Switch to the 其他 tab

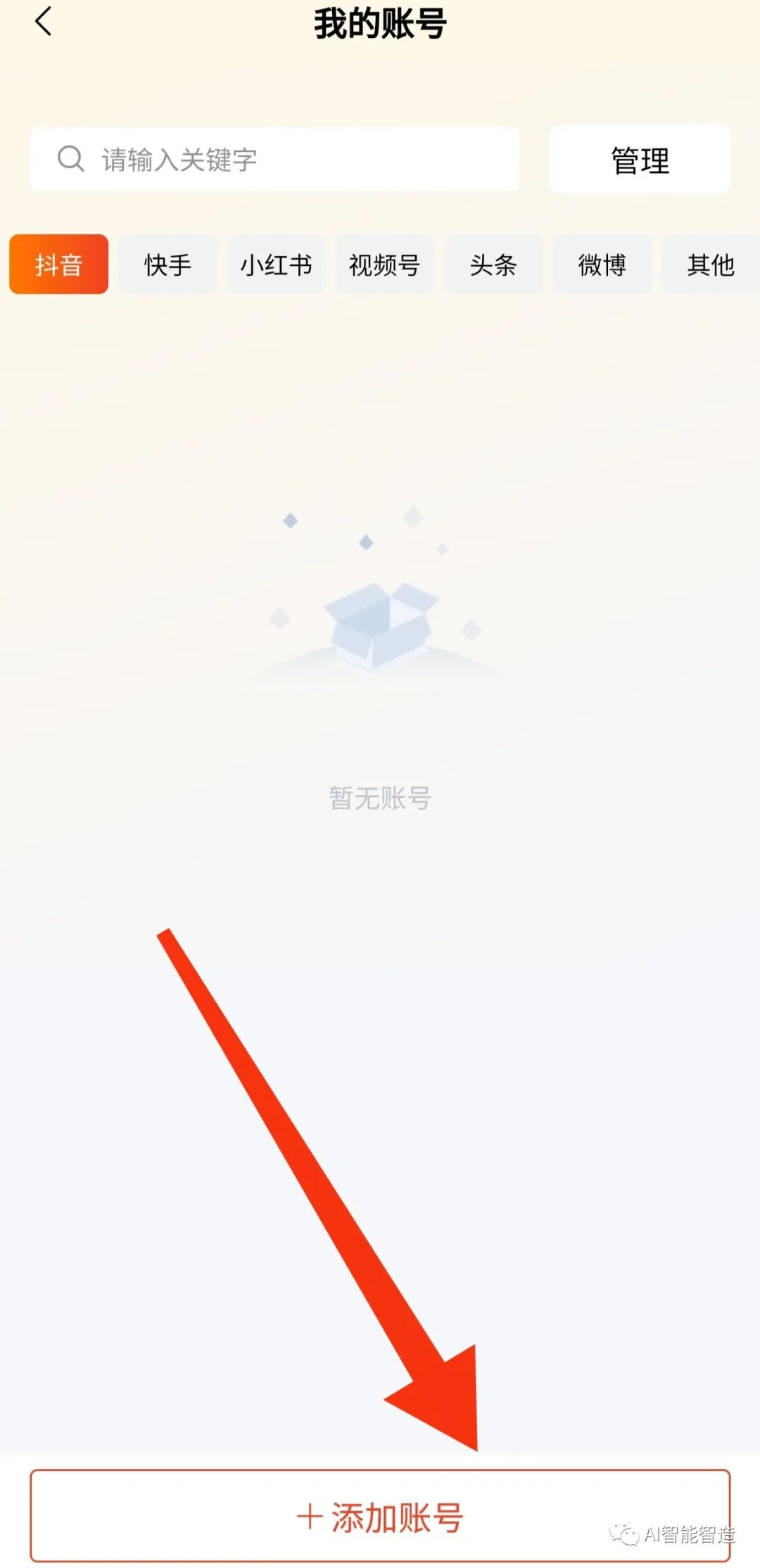(x=710, y=264)
